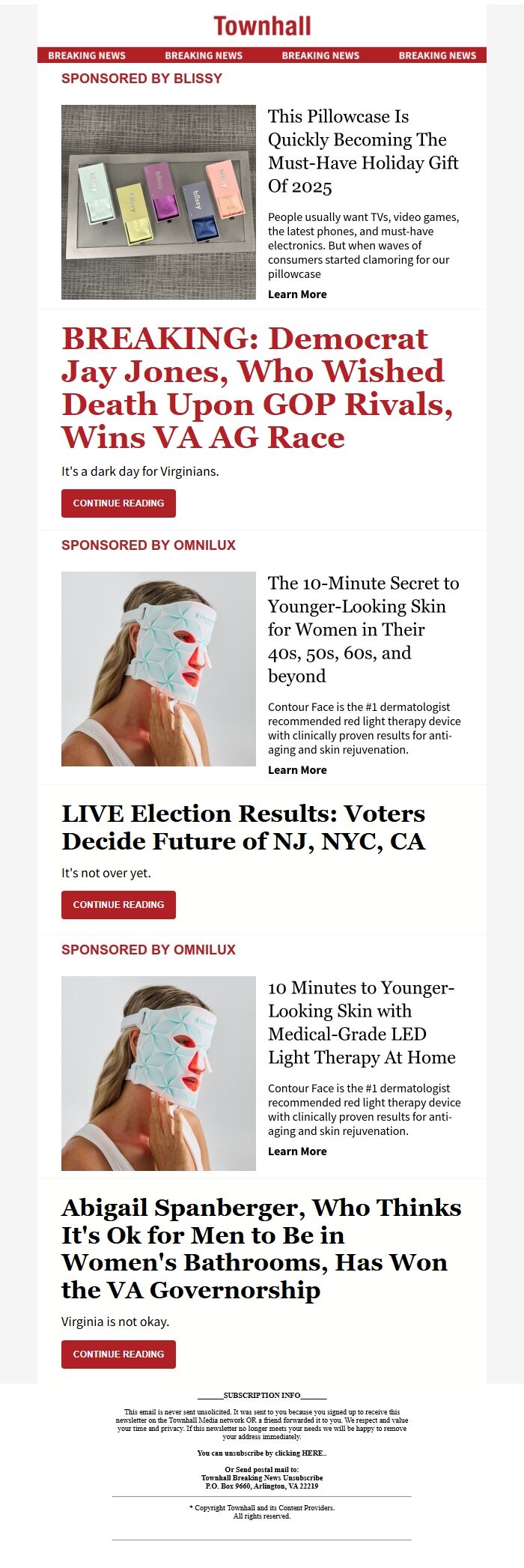Open the Medical-Grade LED Light Therapy ad photo
Image resolution: width=524 pixels, height=1568 pixels.
coord(158,1074)
